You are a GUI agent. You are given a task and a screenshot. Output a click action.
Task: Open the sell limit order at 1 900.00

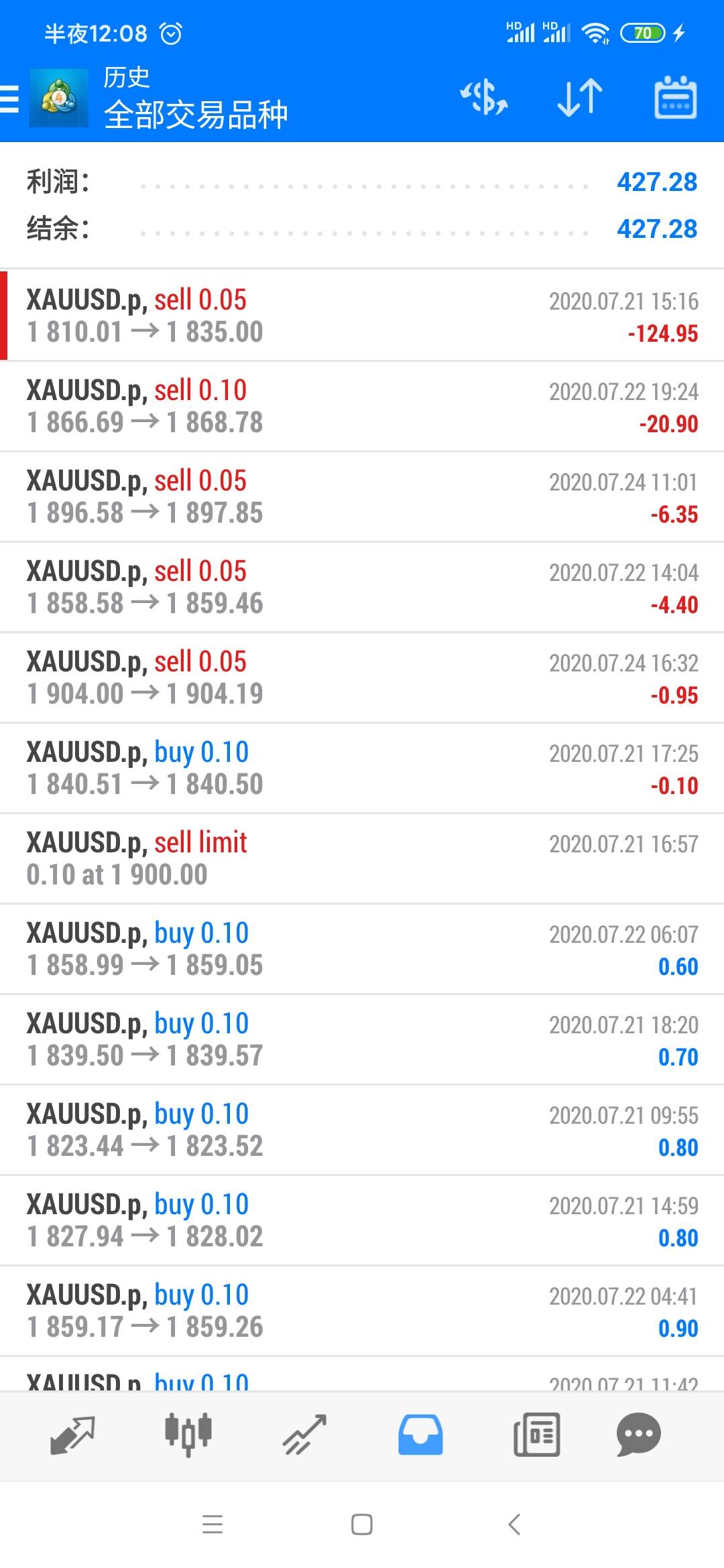362,858
